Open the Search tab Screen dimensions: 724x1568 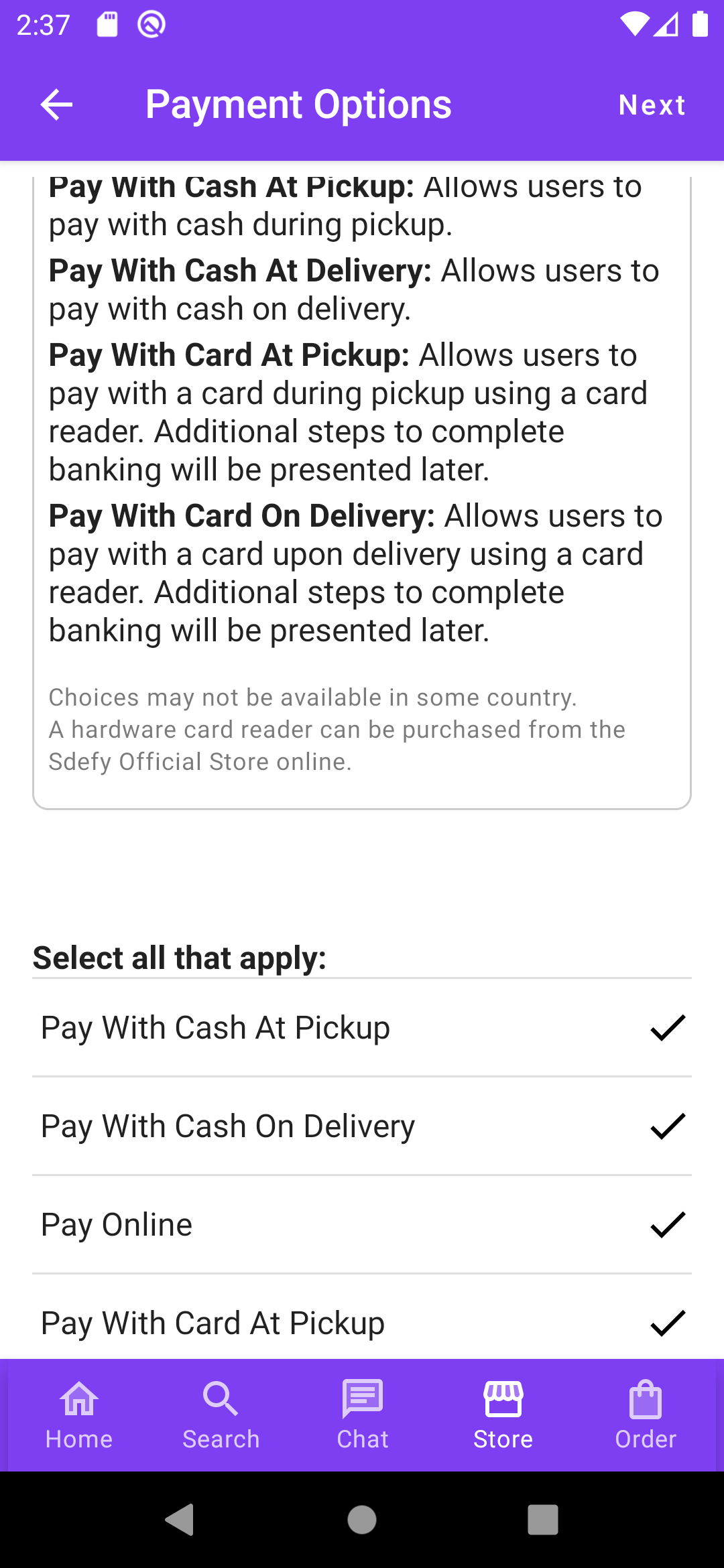221,1415
